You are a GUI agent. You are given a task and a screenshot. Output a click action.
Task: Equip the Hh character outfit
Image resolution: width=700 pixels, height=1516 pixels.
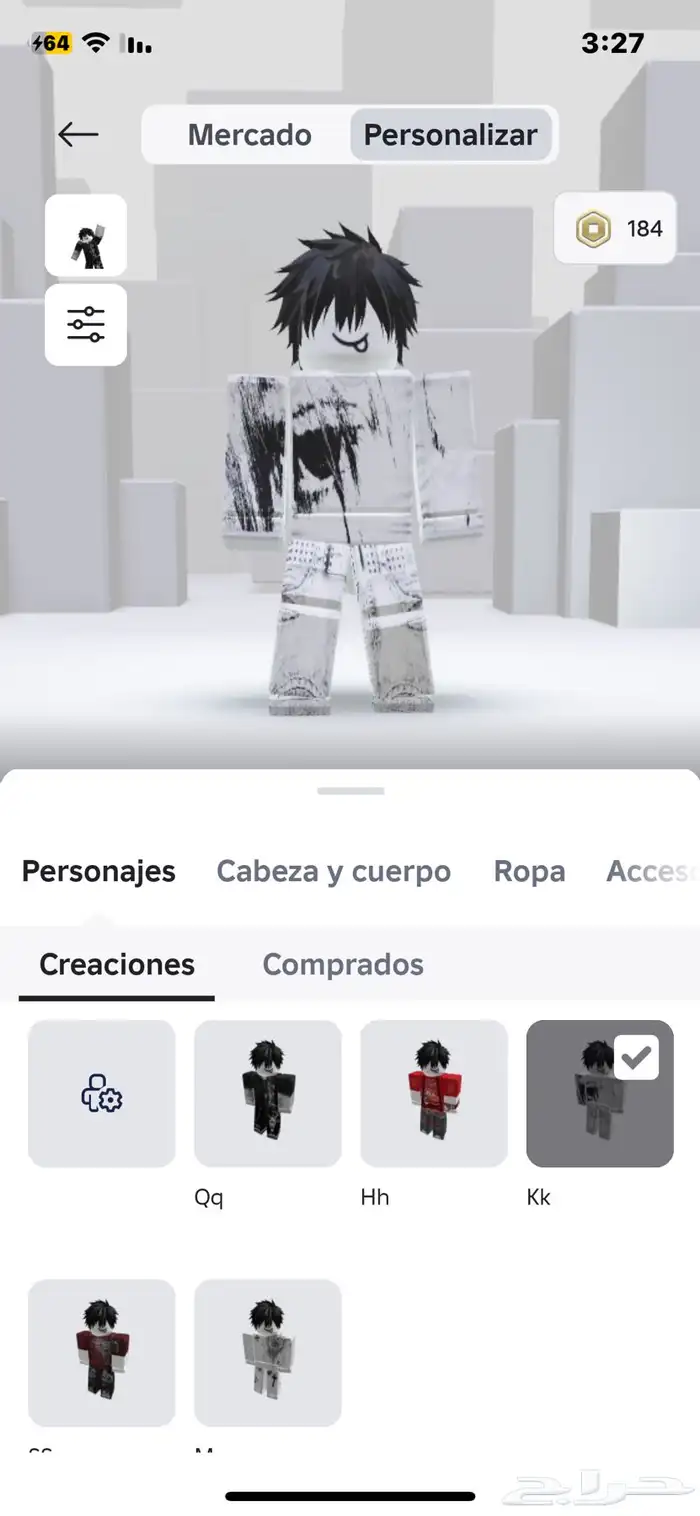pyautogui.click(x=433, y=1094)
